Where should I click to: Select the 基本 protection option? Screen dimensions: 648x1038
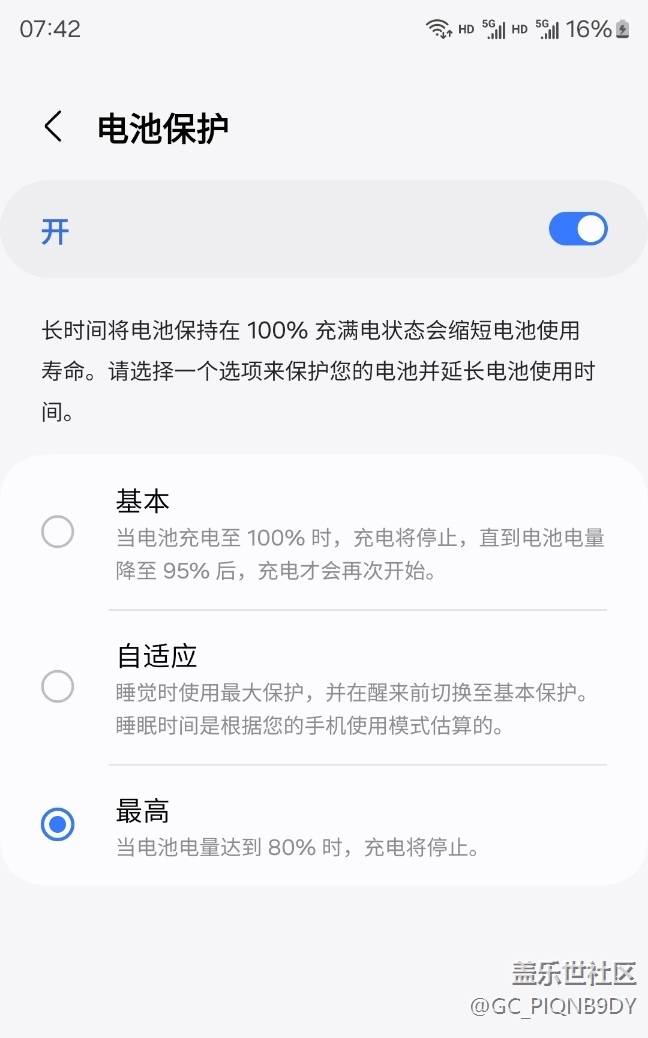click(x=58, y=532)
